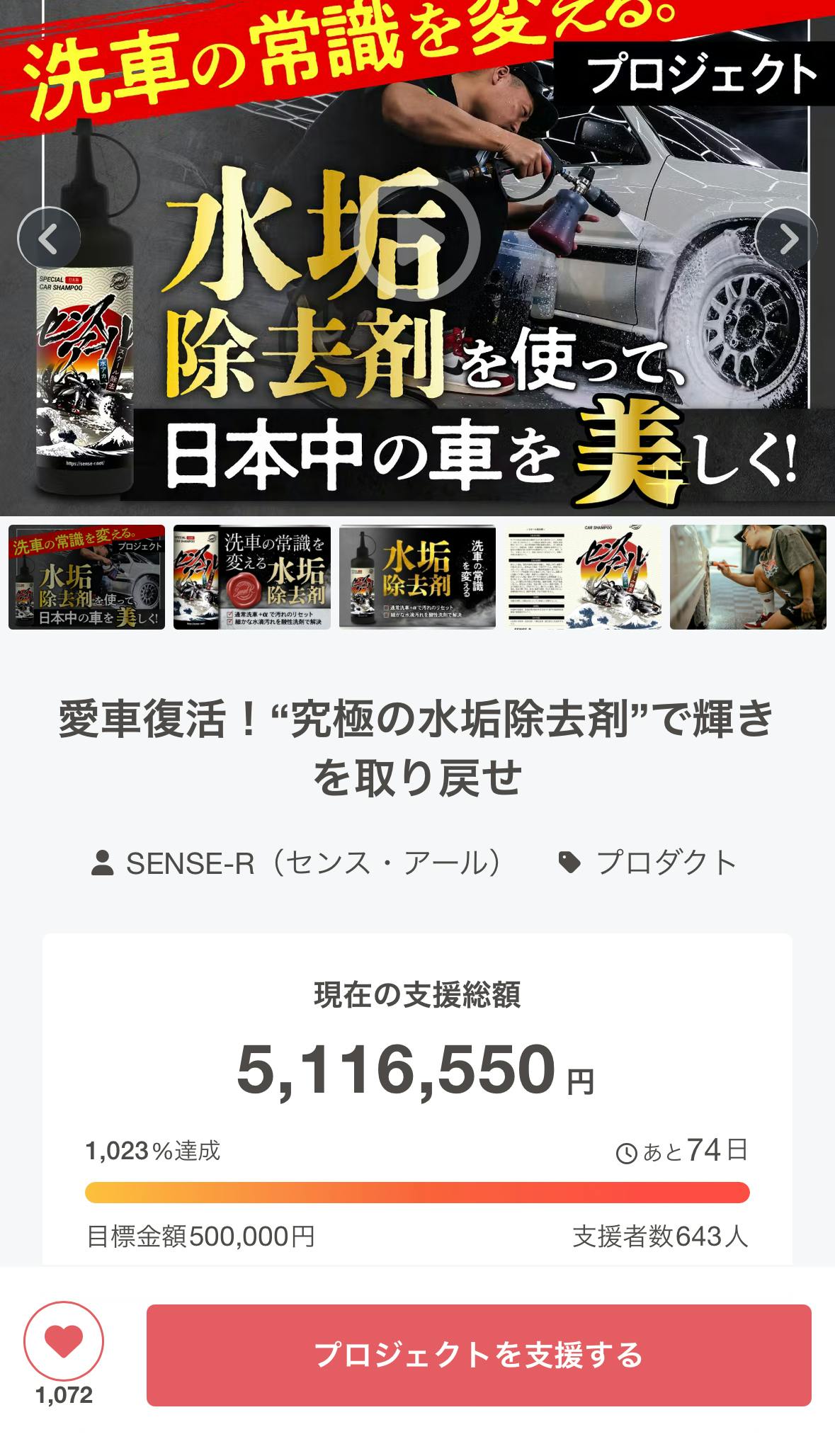The height and width of the screenshot is (1456, 835).
Task: Play the project video
Action: (x=419, y=239)
